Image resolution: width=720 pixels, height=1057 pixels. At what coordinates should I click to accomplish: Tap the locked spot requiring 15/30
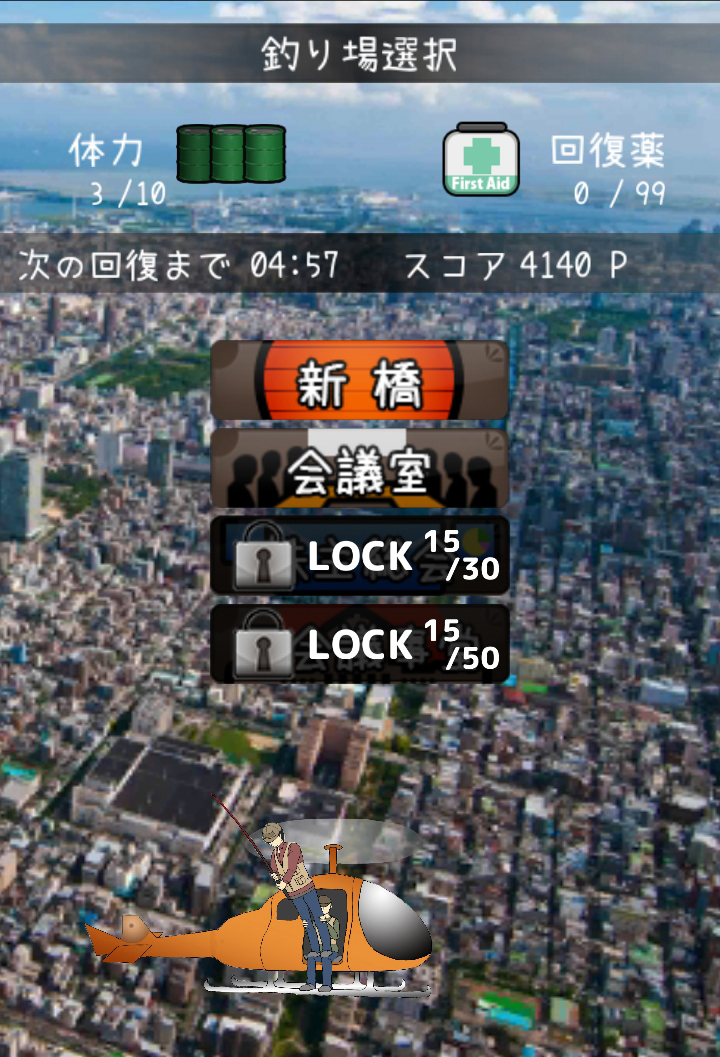coord(359,556)
